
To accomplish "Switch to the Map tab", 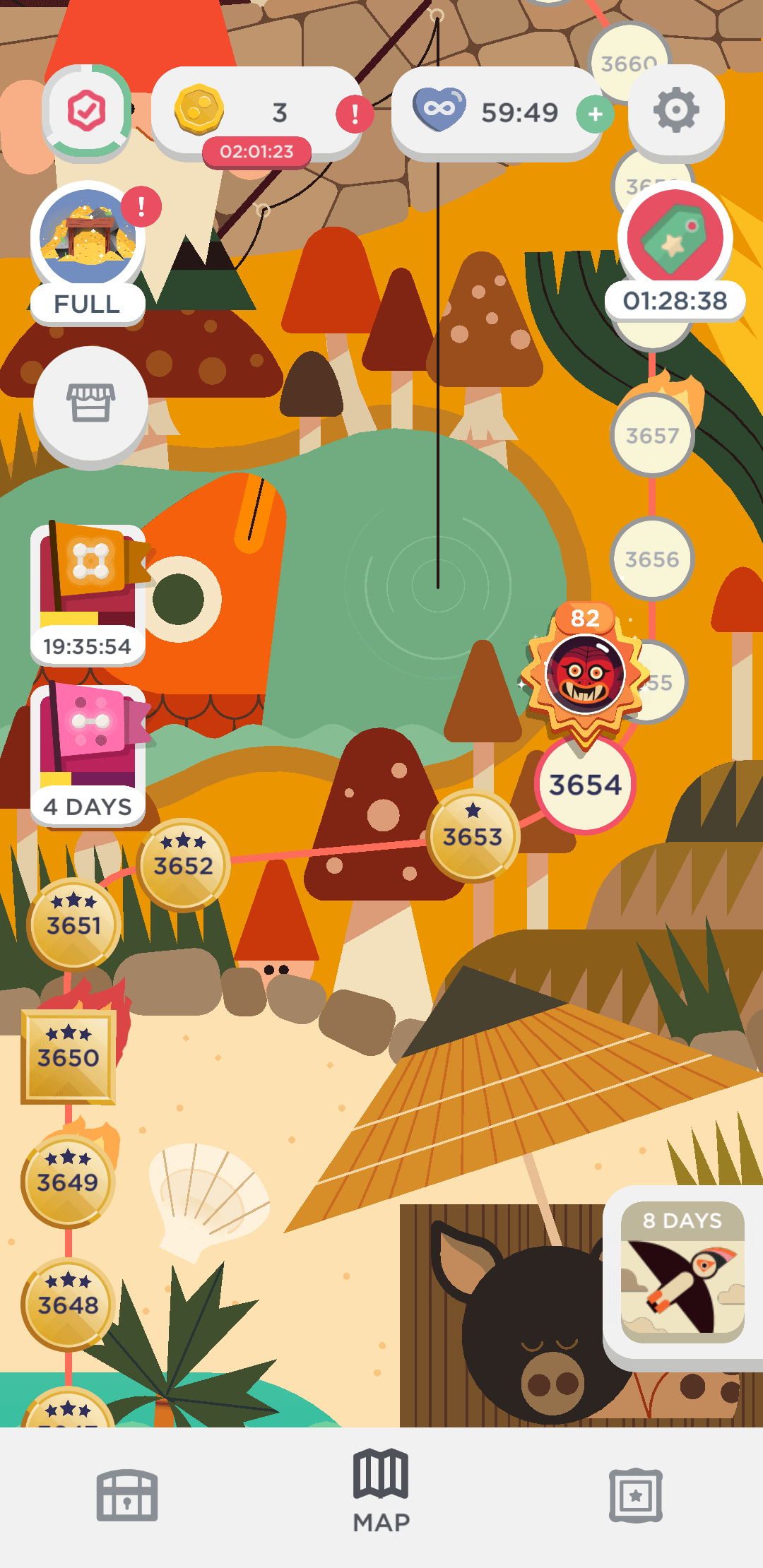I will coord(381,1490).
